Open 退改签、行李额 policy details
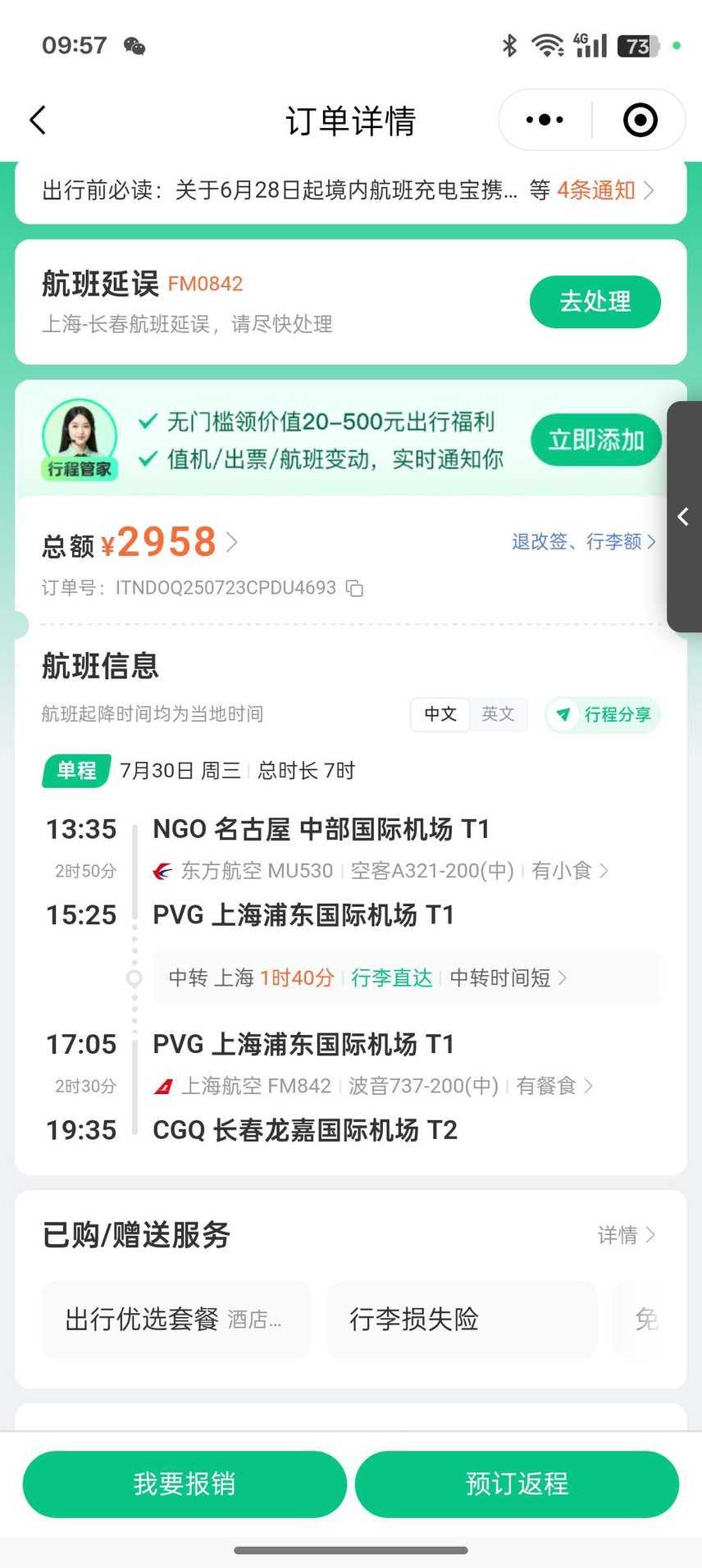 [583, 541]
